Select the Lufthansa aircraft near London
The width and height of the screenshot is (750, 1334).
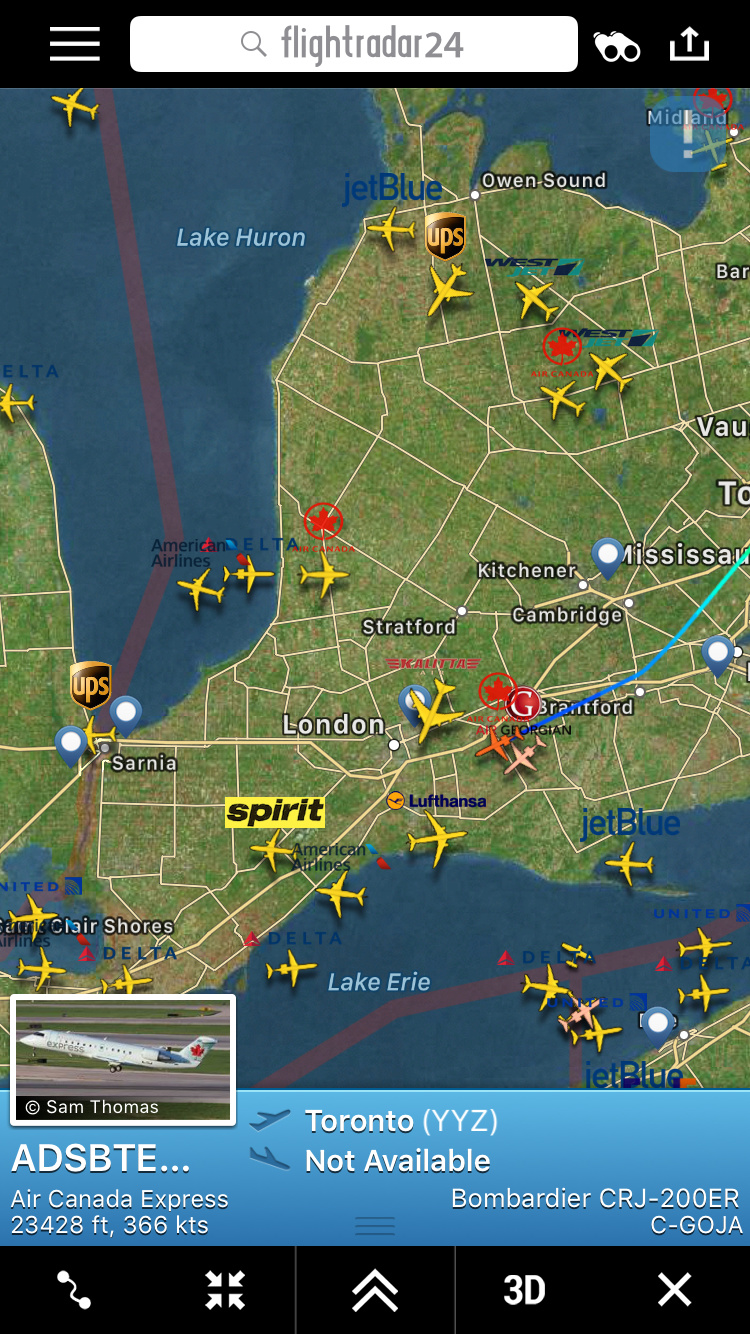[435, 838]
